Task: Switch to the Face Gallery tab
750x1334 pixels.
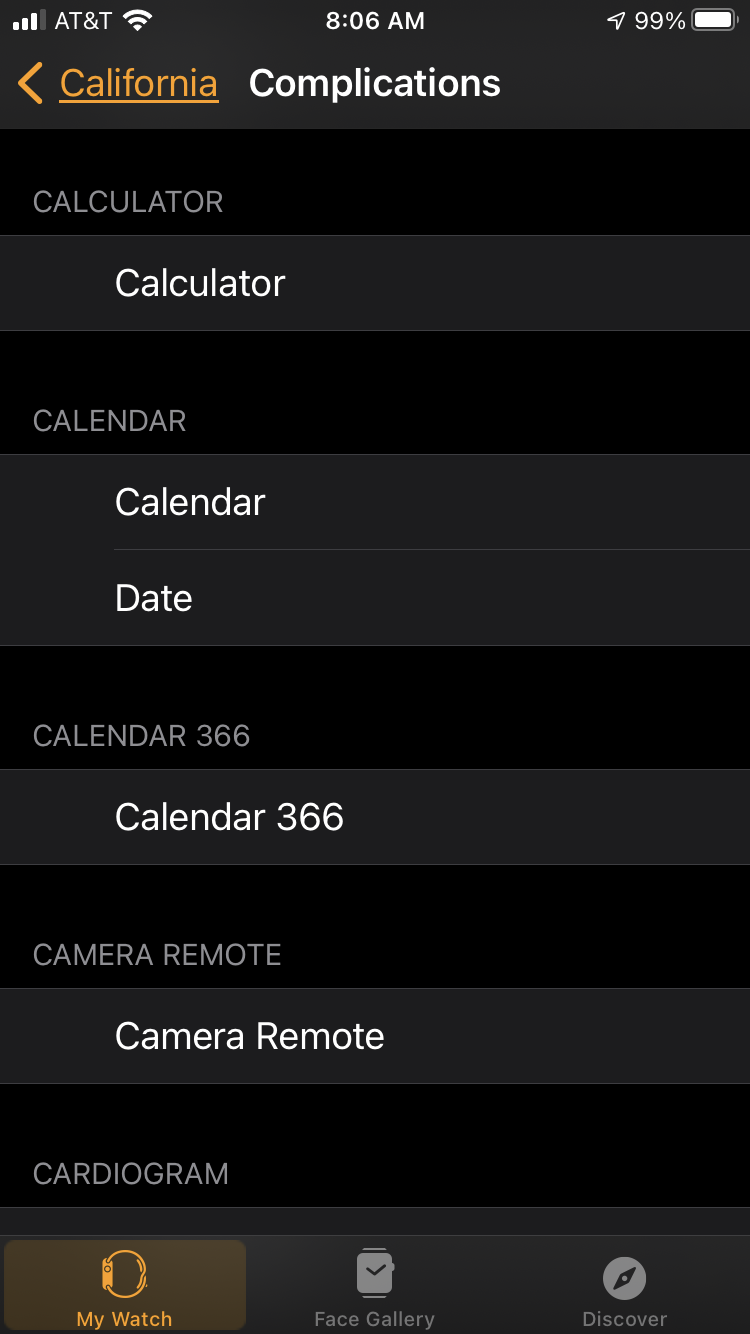Action: pos(375,1288)
